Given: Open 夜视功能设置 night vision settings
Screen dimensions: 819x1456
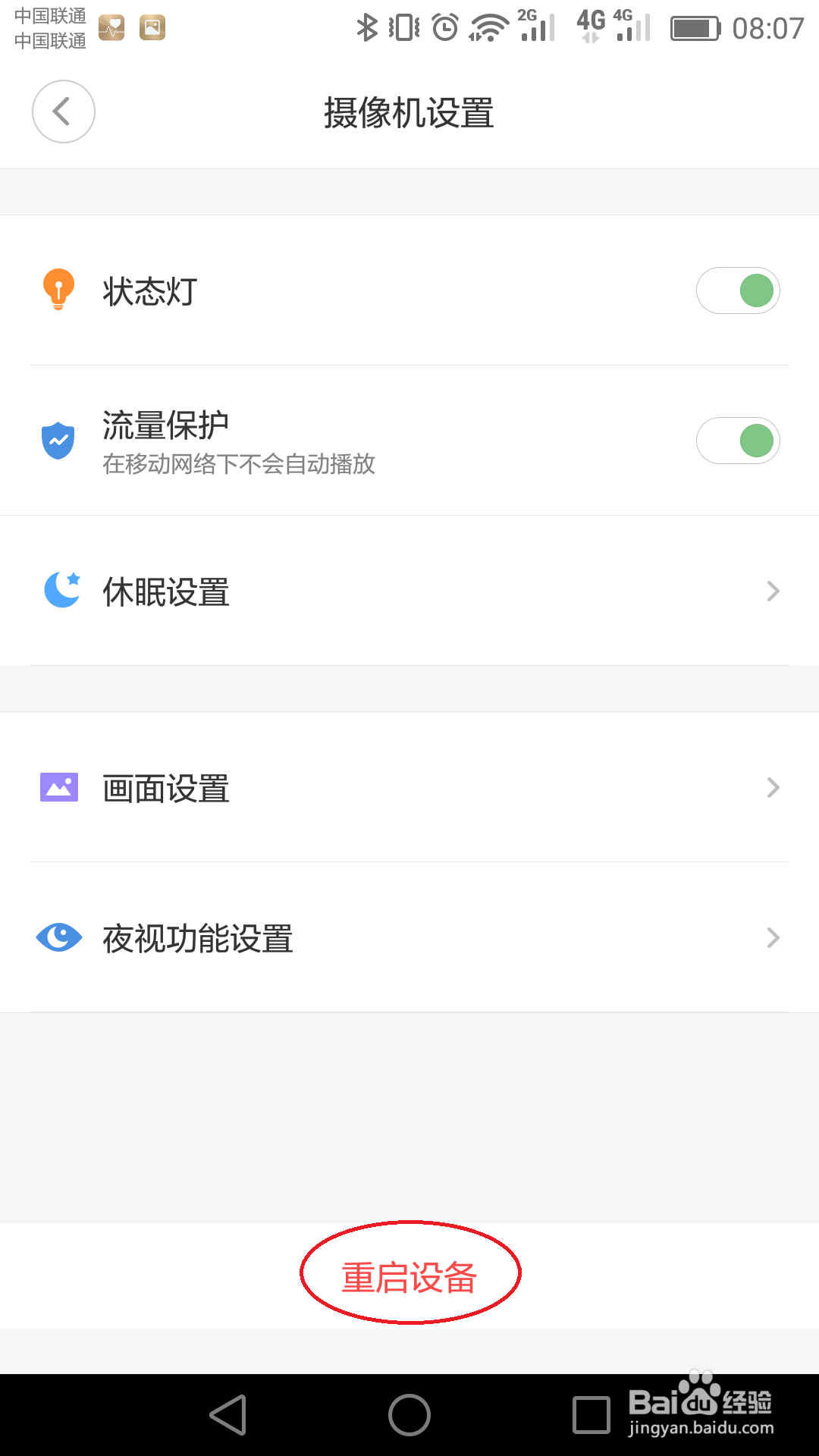Looking at the screenshot, I should [409, 938].
